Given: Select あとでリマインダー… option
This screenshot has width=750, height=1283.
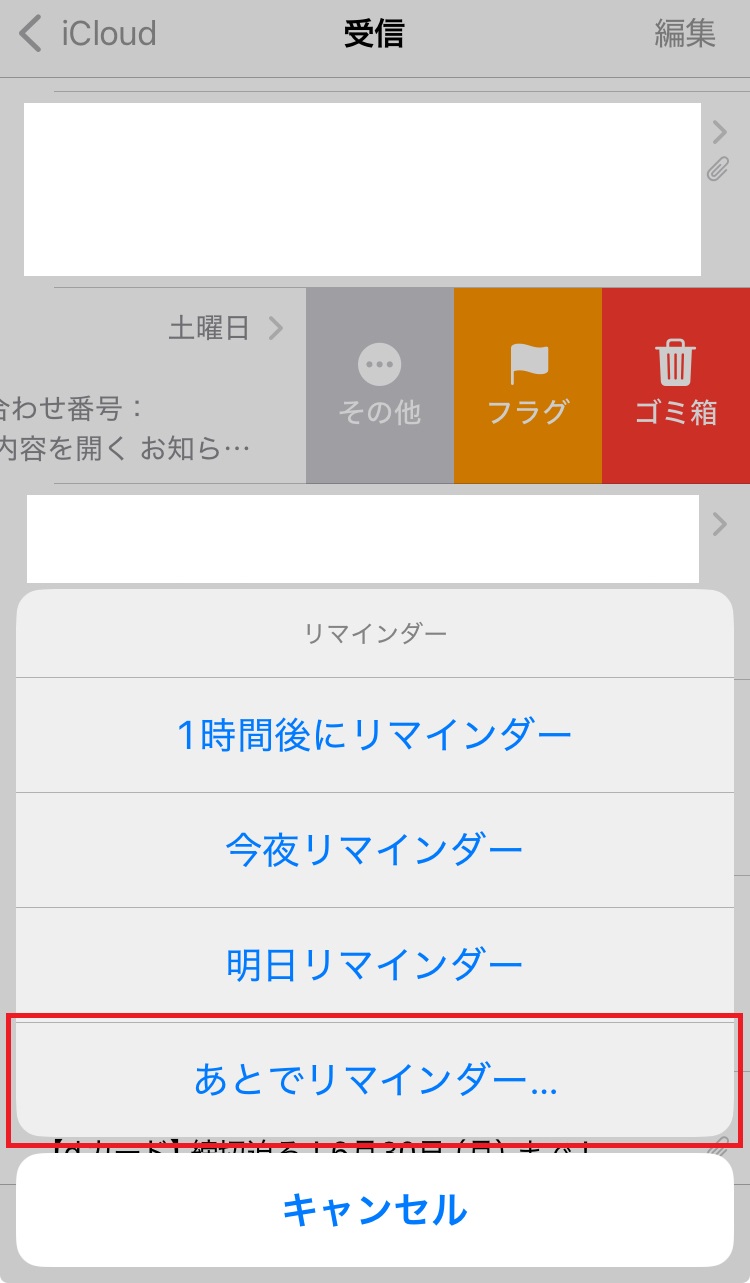Looking at the screenshot, I should (x=374, y=1081).
